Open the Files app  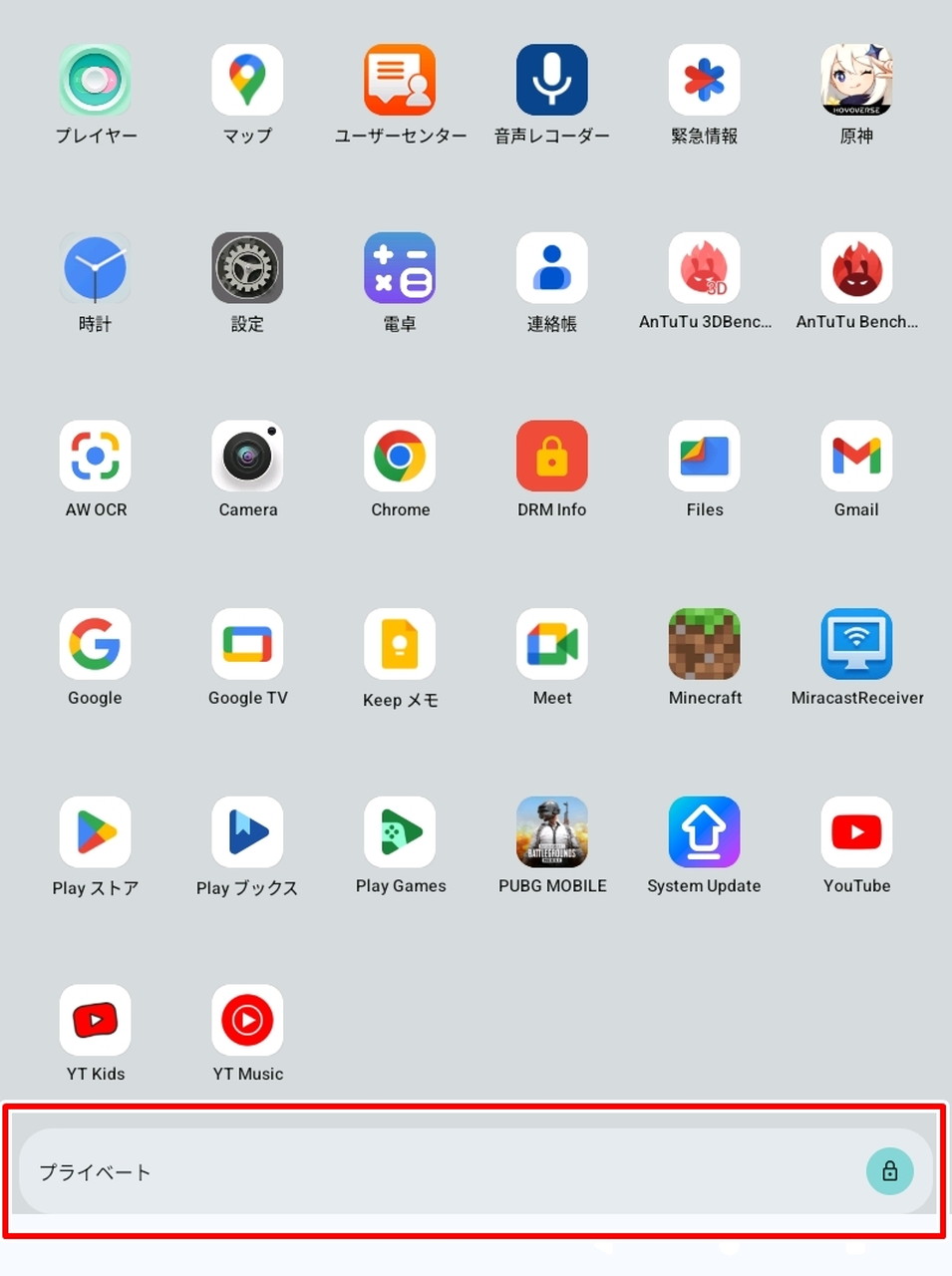pos(704,457)
